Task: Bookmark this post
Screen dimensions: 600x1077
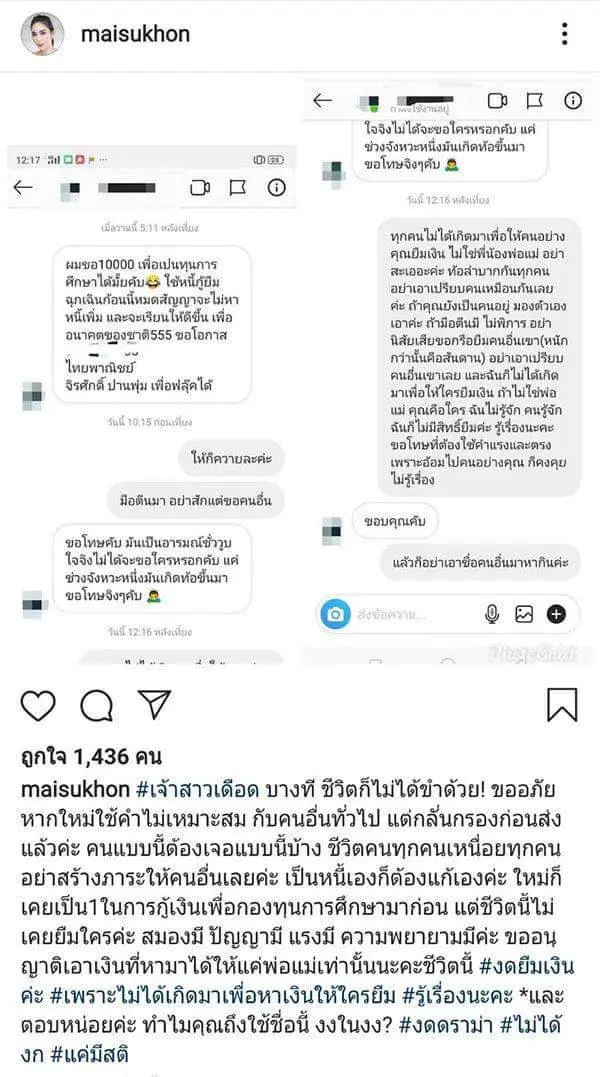Action: click(x=562, y=705)
